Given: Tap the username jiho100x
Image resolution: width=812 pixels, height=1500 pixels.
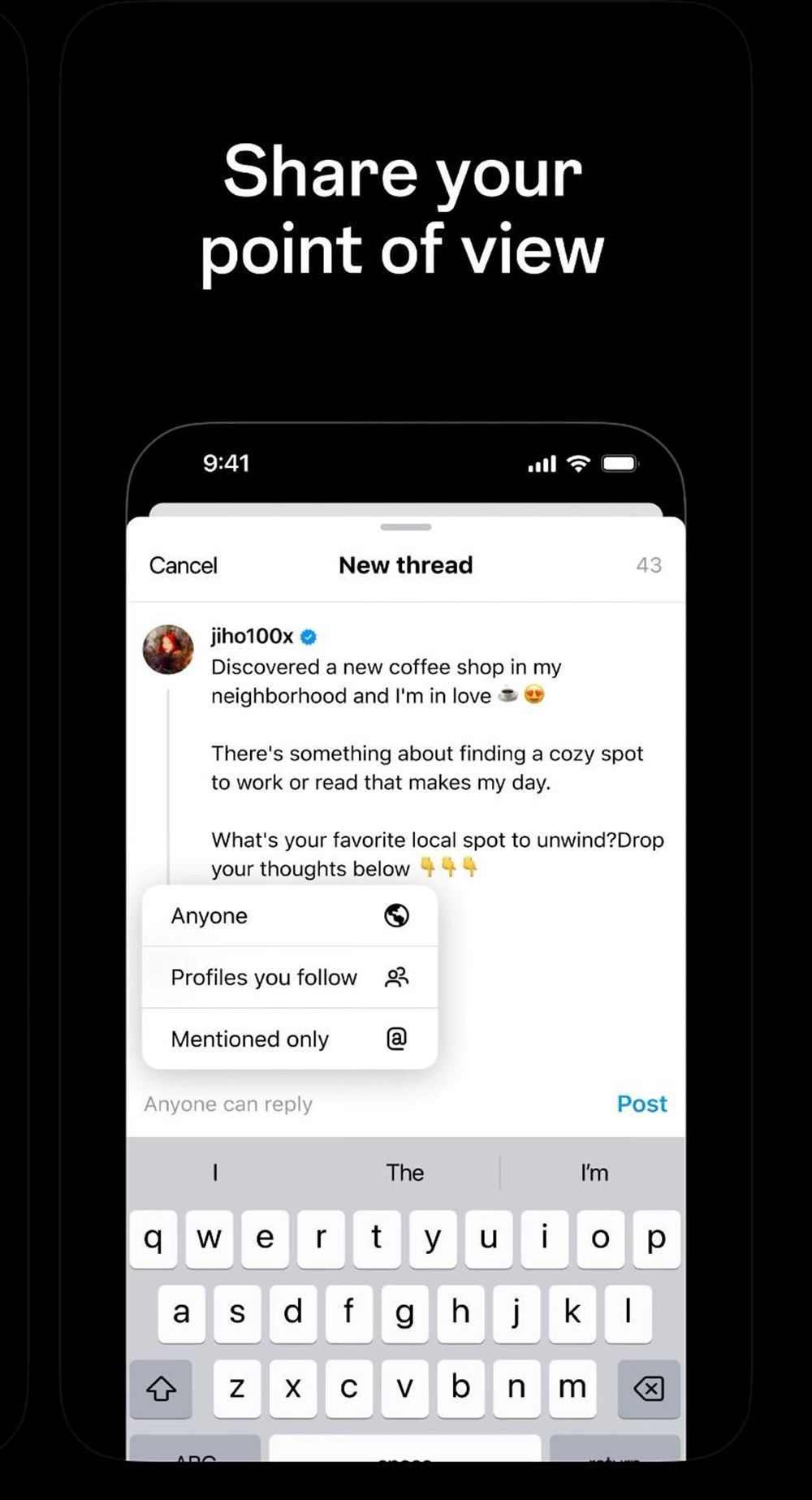Looking at the screenshot, I should (x=252, y=637).
